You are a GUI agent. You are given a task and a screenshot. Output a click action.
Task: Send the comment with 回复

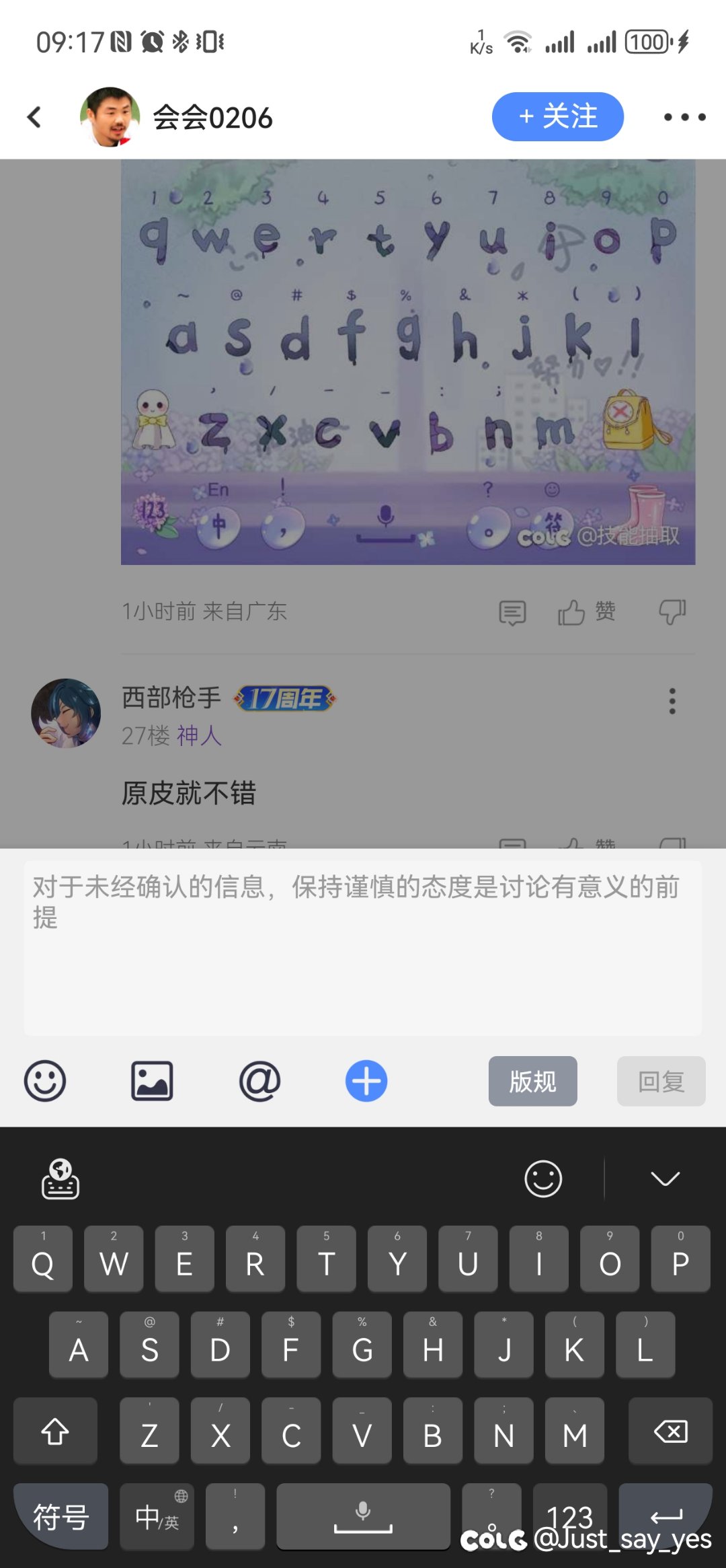(661, 1081)
